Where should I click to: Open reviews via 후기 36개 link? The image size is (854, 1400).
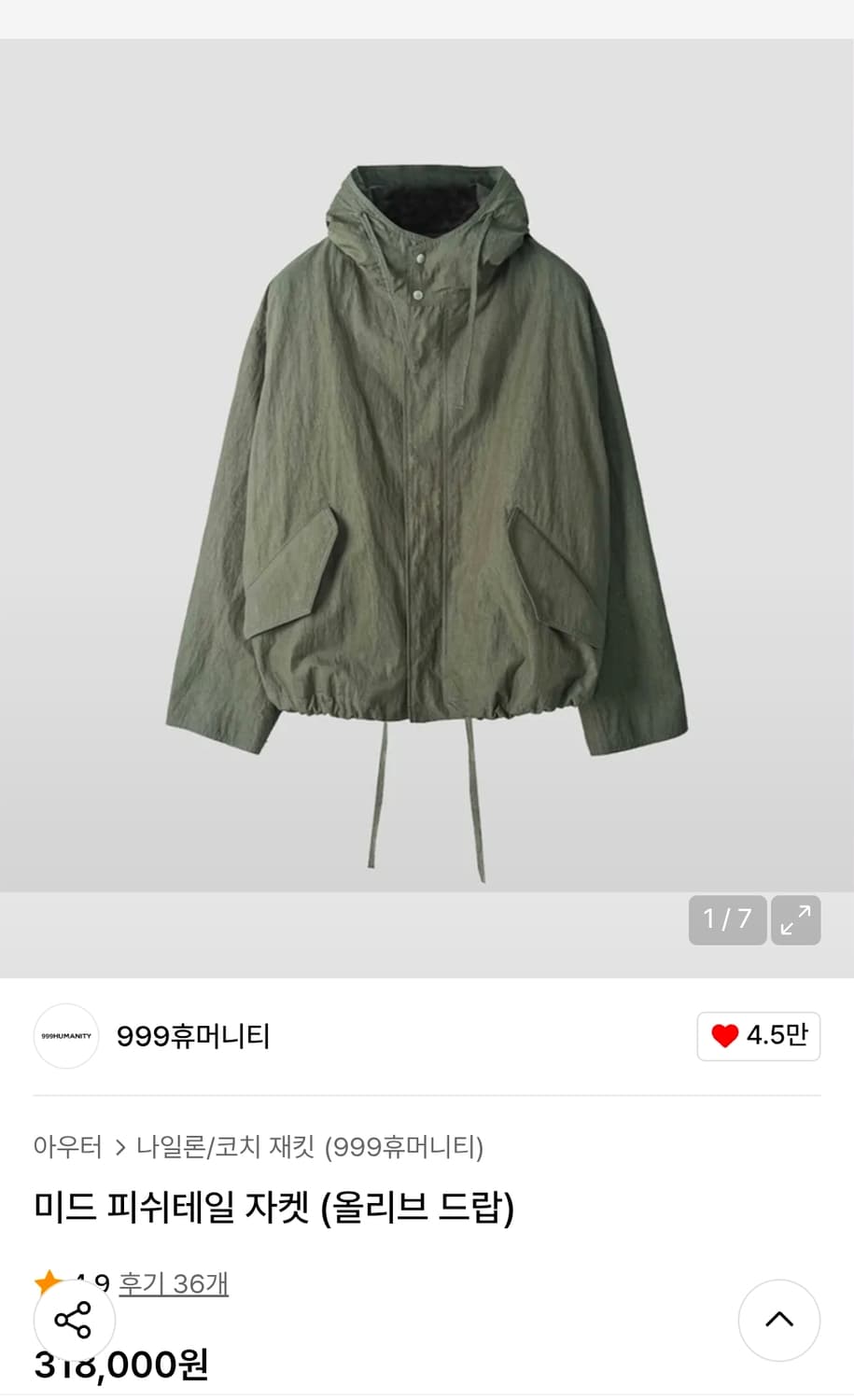[x=174, y=1283]
